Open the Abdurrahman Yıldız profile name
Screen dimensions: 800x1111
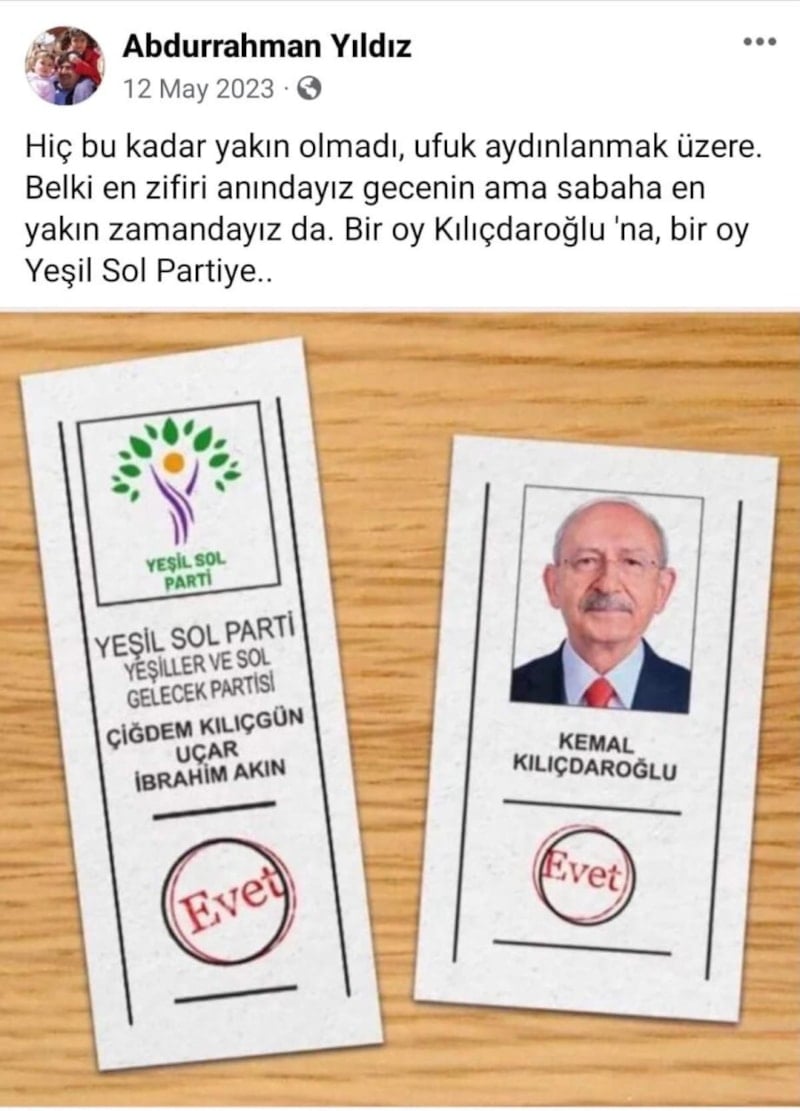point(266,46)
